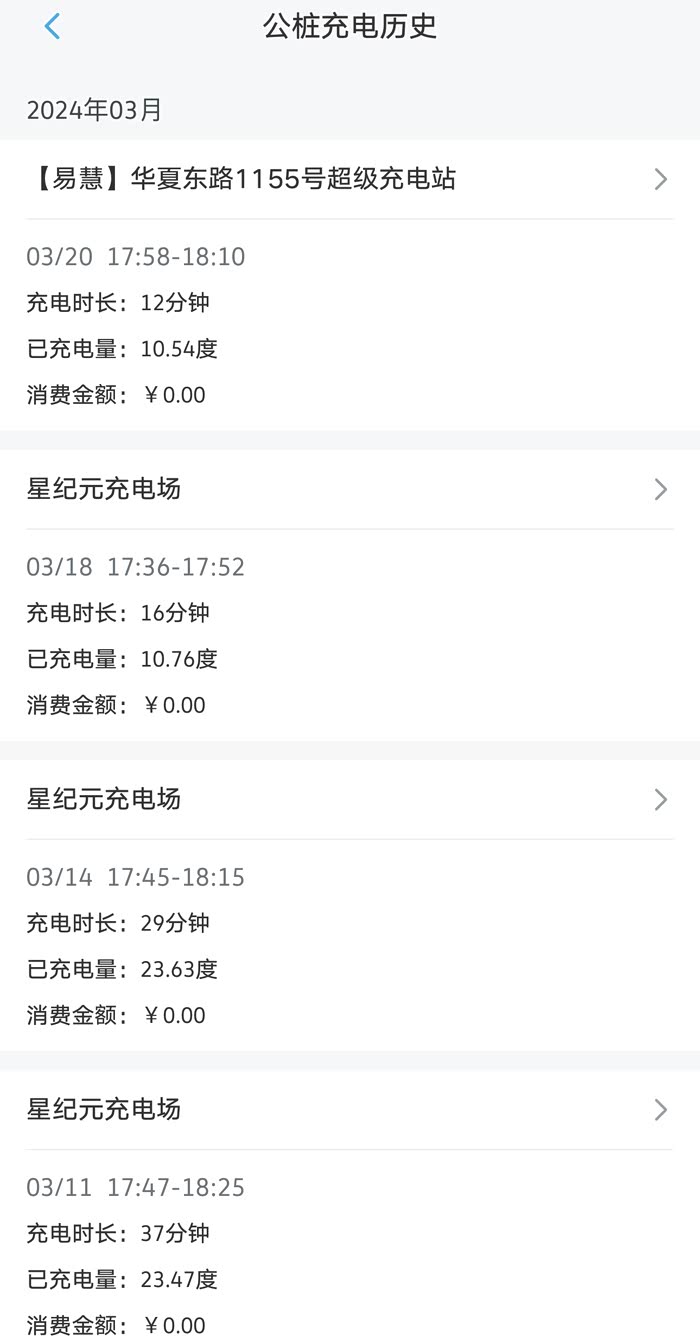700x1344 pixels.
Task: View 星纪元充电场 record from 03/14
Action: tap(349, 800)
